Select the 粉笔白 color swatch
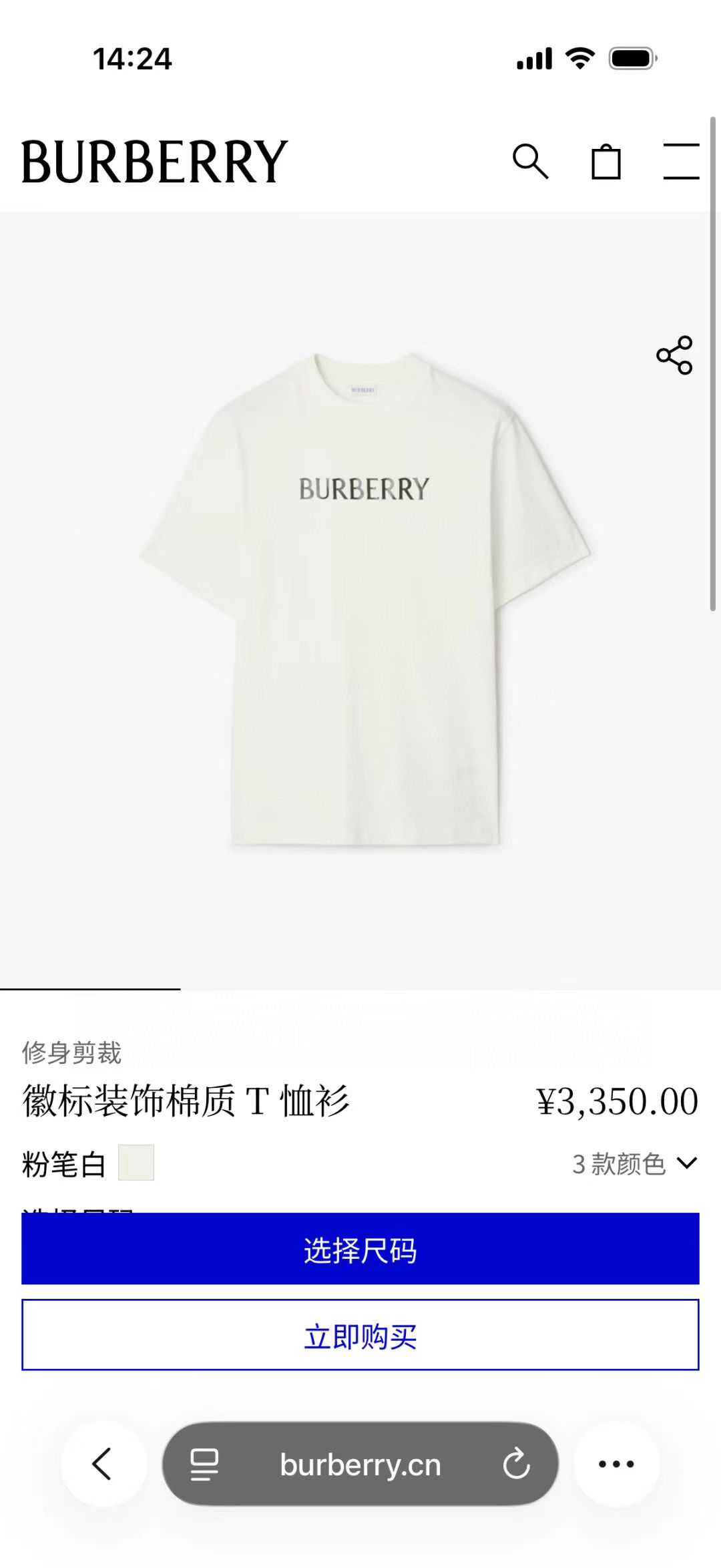 pyautogui.click(x=136, y=1163)
